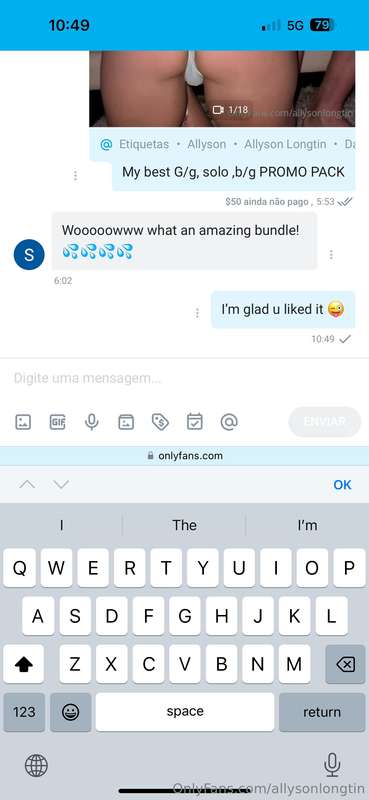Schedule message with the calendar icon
The image size is (369, 800).
click(194, 422)
